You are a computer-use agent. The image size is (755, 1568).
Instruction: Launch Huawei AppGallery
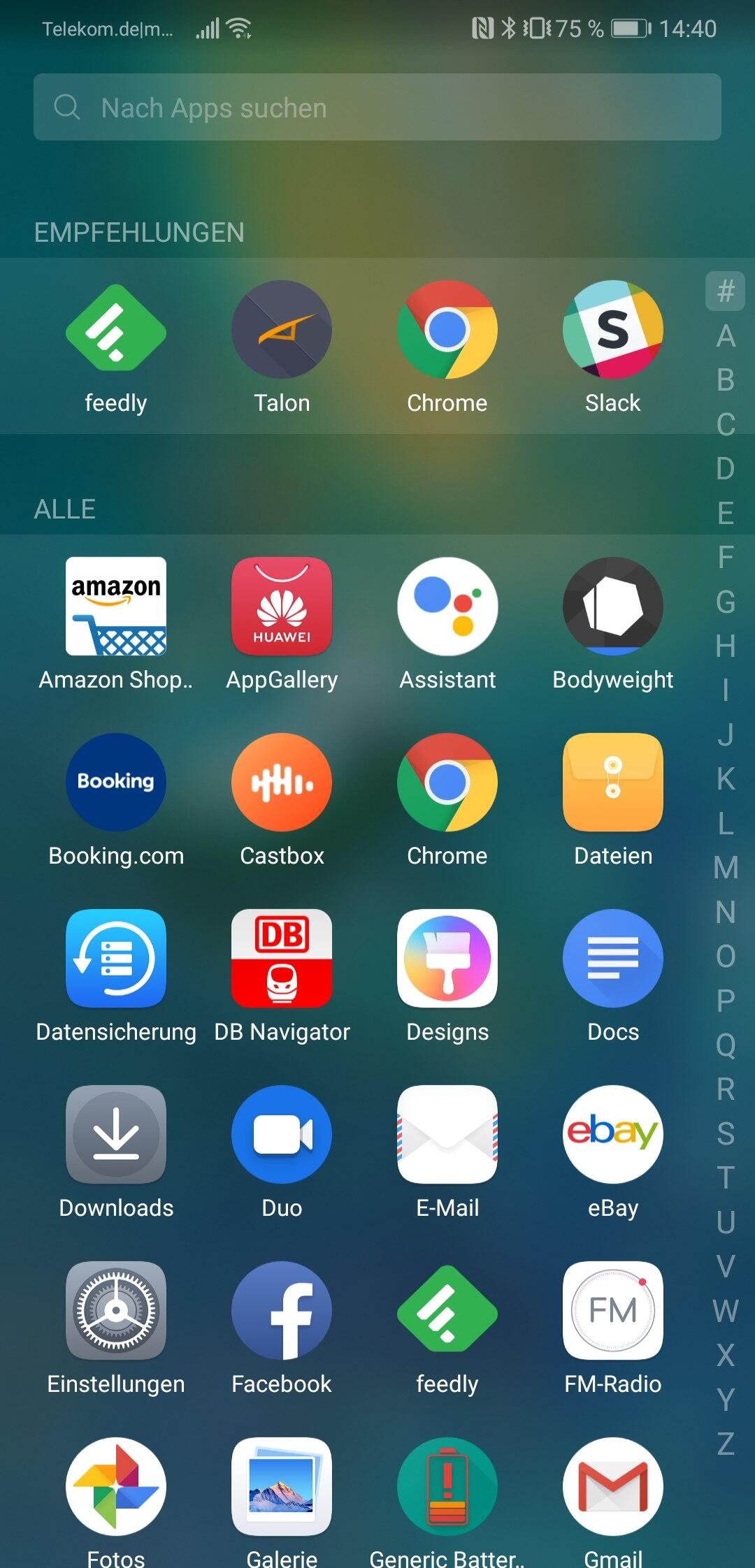pyautogui.click(x=282, y=607)
